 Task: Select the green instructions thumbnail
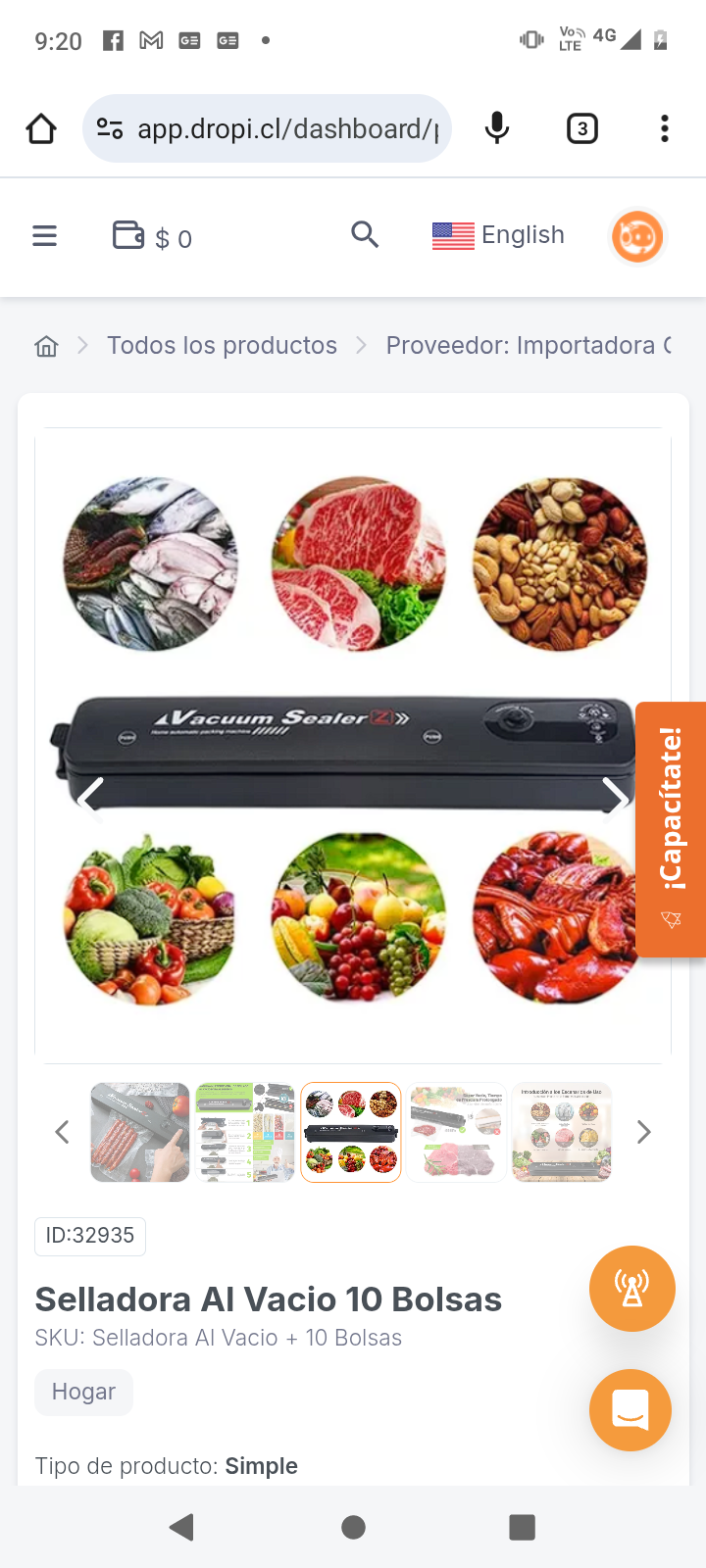pos(245,1132)
